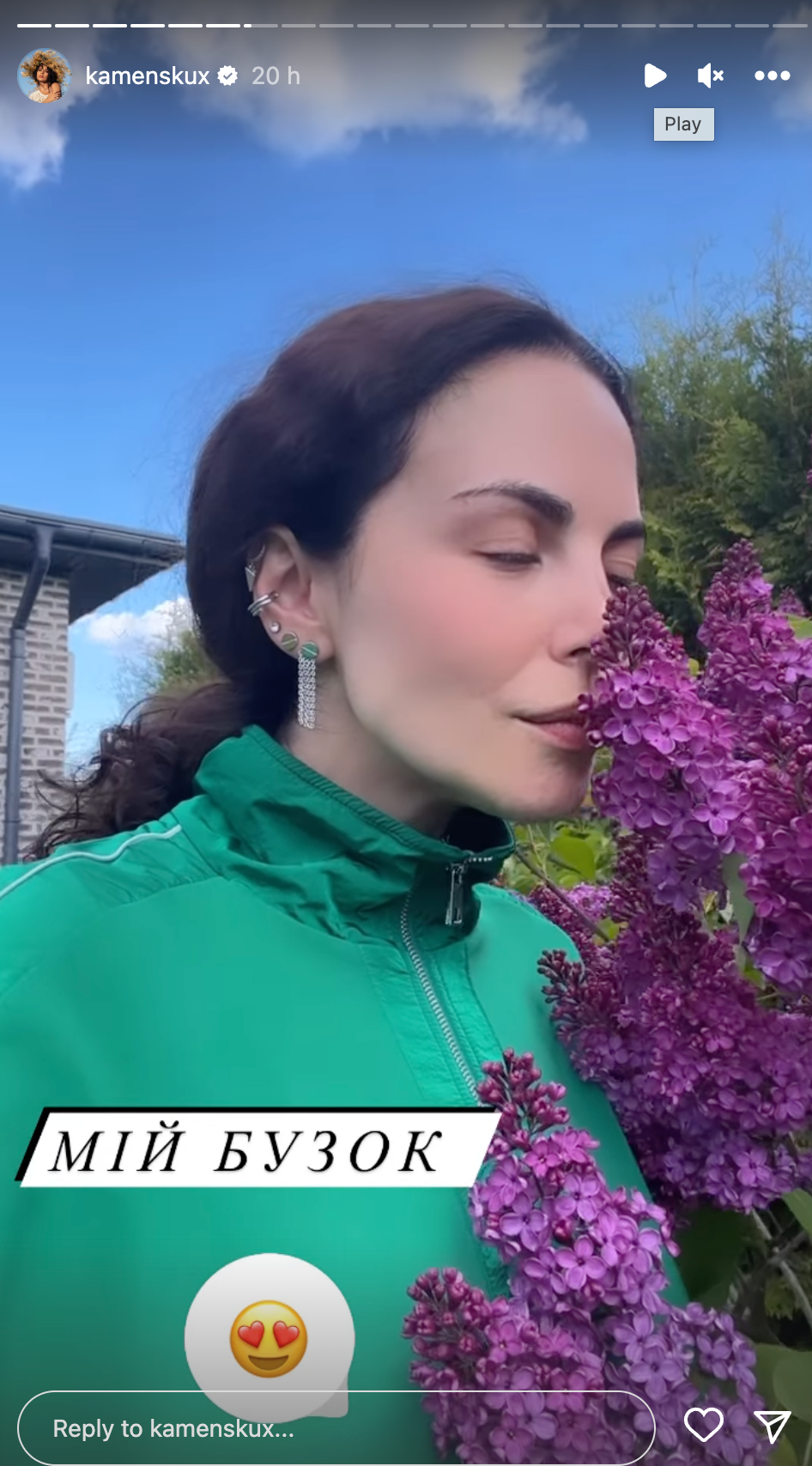
Task: Send heart-eyes emoji quick reaction
Action: pos(269,1338)
